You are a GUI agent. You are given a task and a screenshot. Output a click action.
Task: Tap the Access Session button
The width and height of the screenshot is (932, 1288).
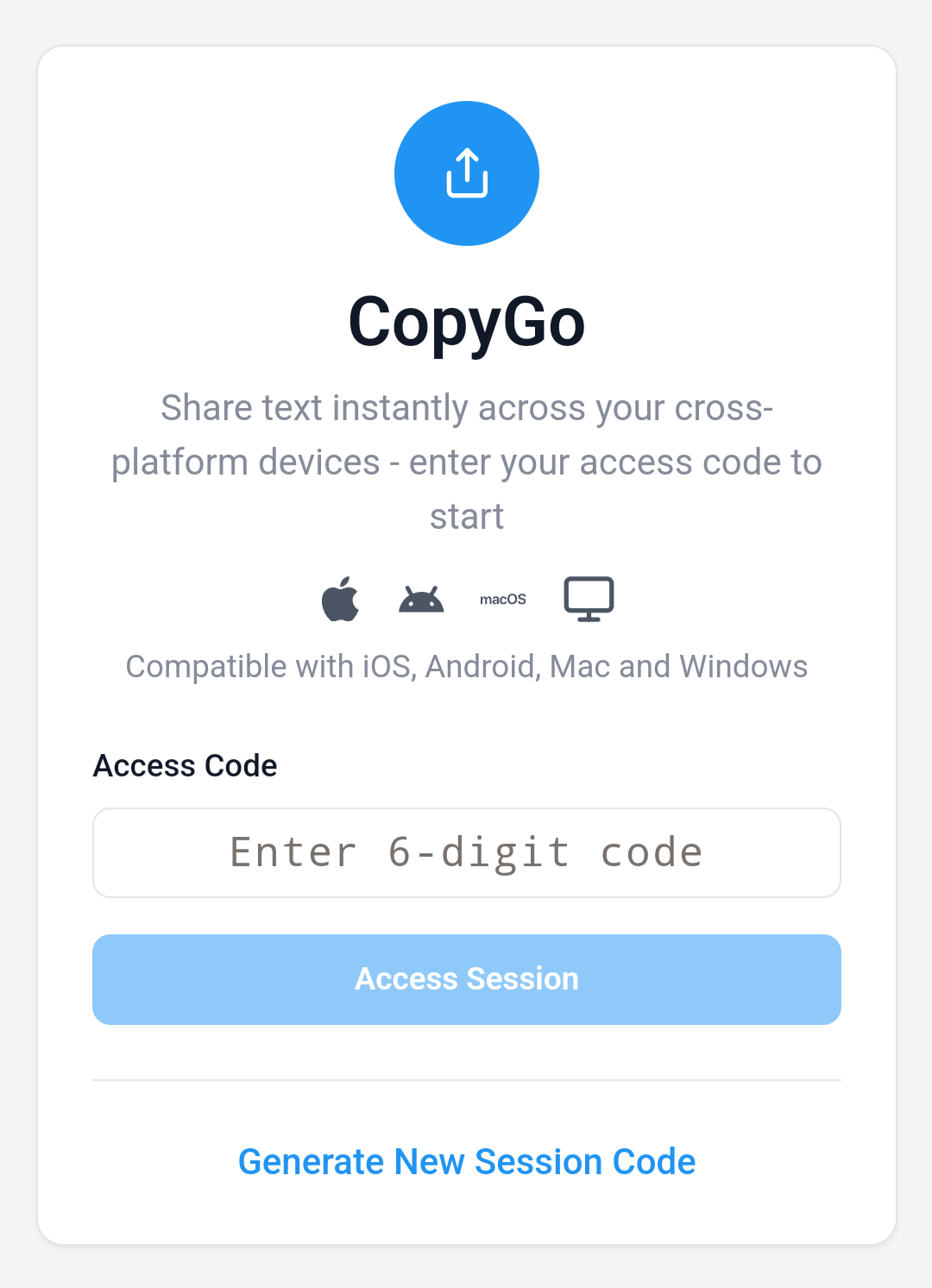pyautogui.click(x=467, y=979)
